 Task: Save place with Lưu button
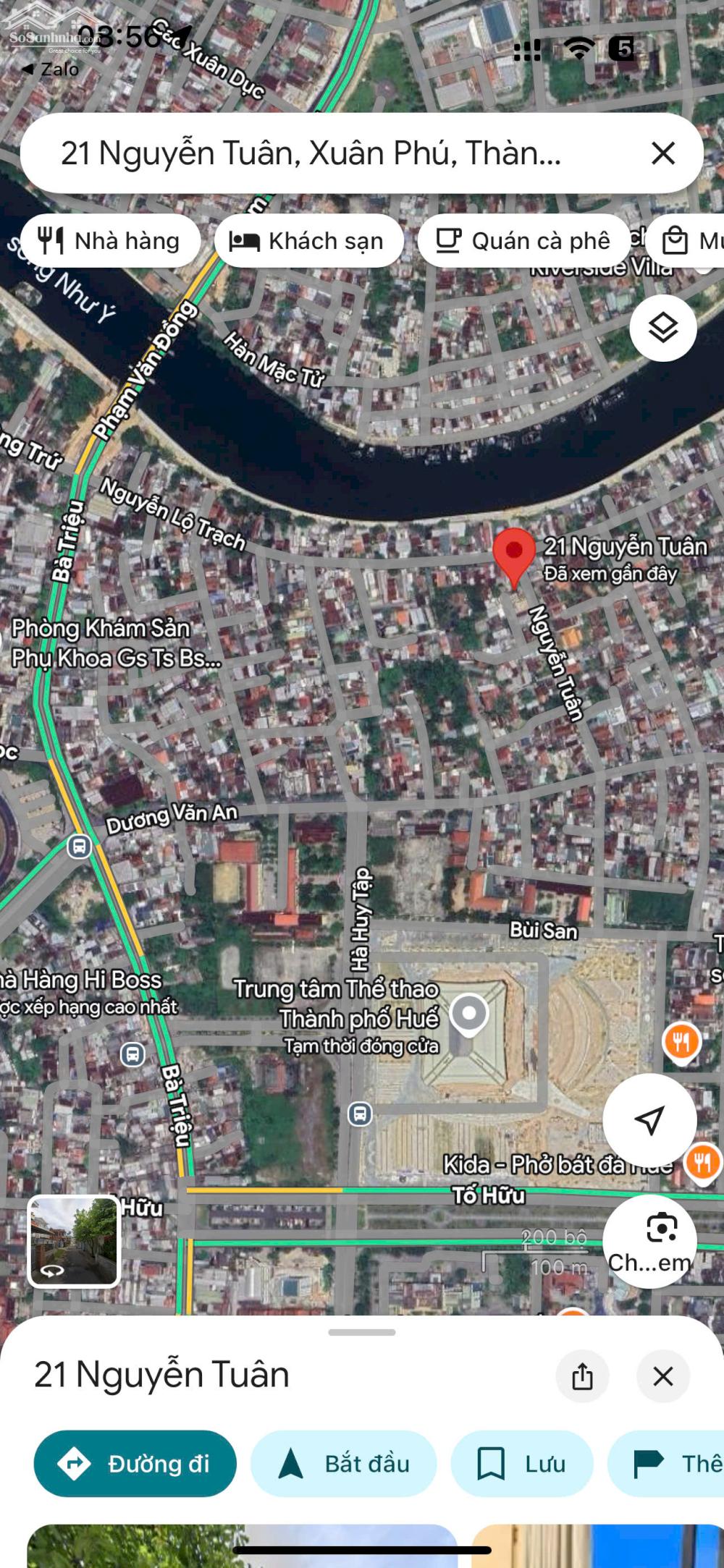click(521, 1464)
